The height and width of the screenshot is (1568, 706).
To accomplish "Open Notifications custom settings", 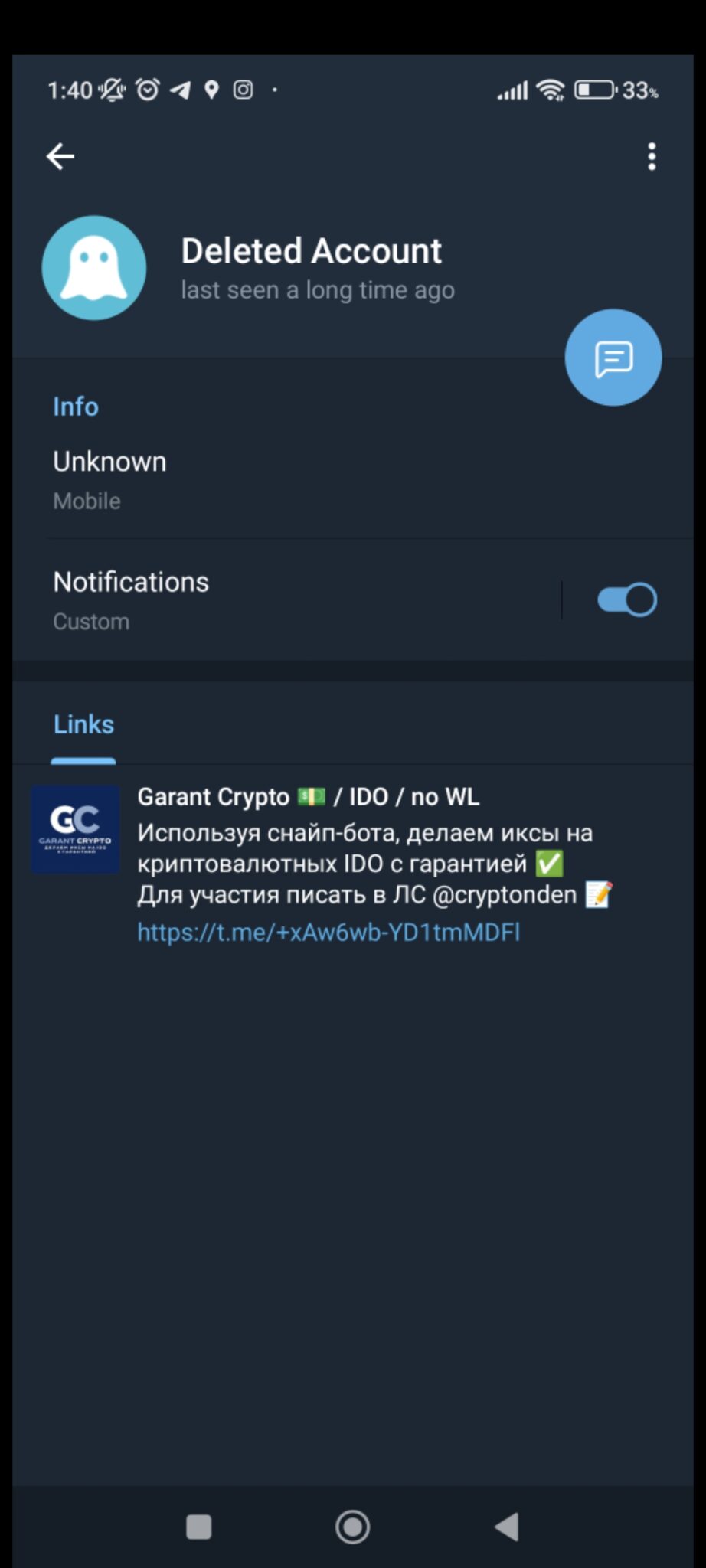I will pyautogui.click(x=287, y=600).
